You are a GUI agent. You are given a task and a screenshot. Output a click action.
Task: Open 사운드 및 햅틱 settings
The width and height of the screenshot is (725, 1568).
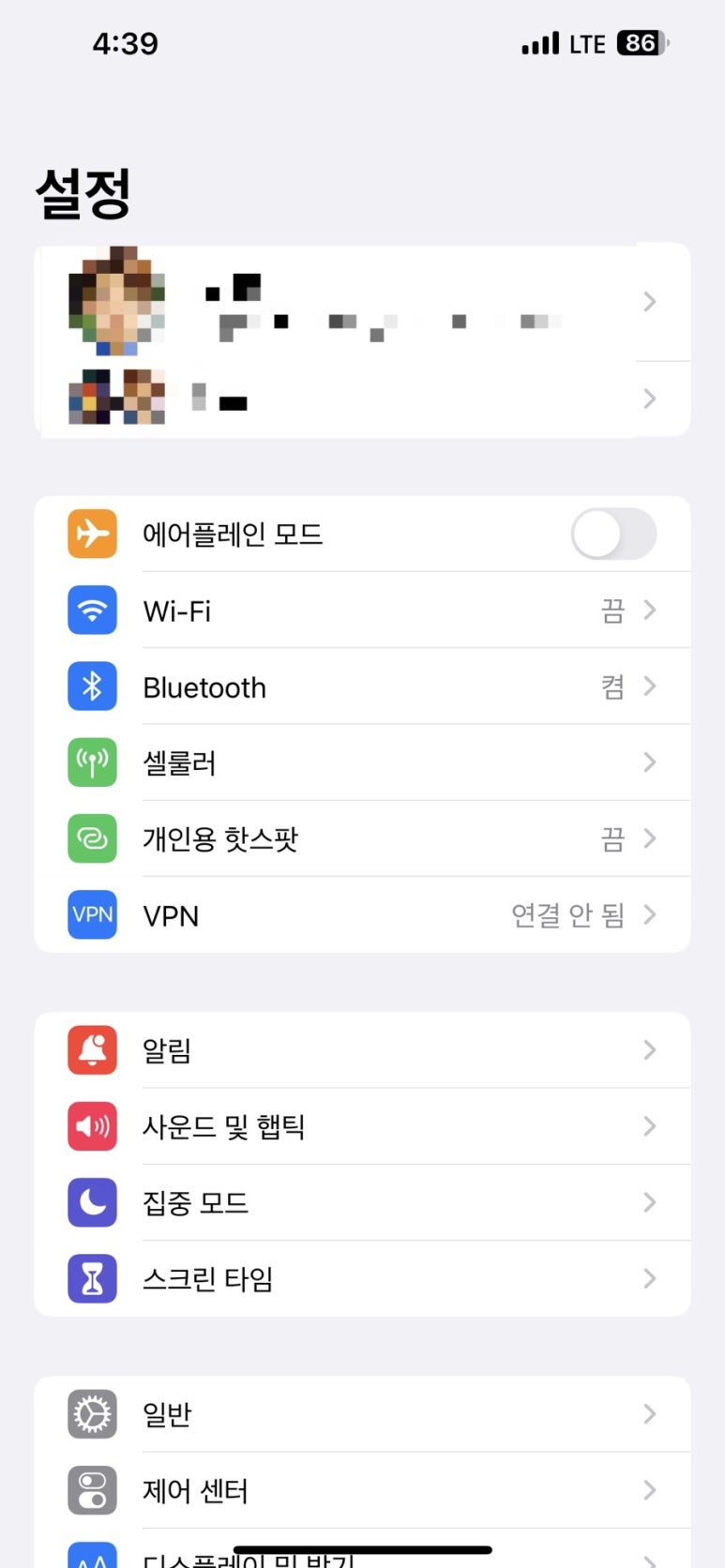362,1126
